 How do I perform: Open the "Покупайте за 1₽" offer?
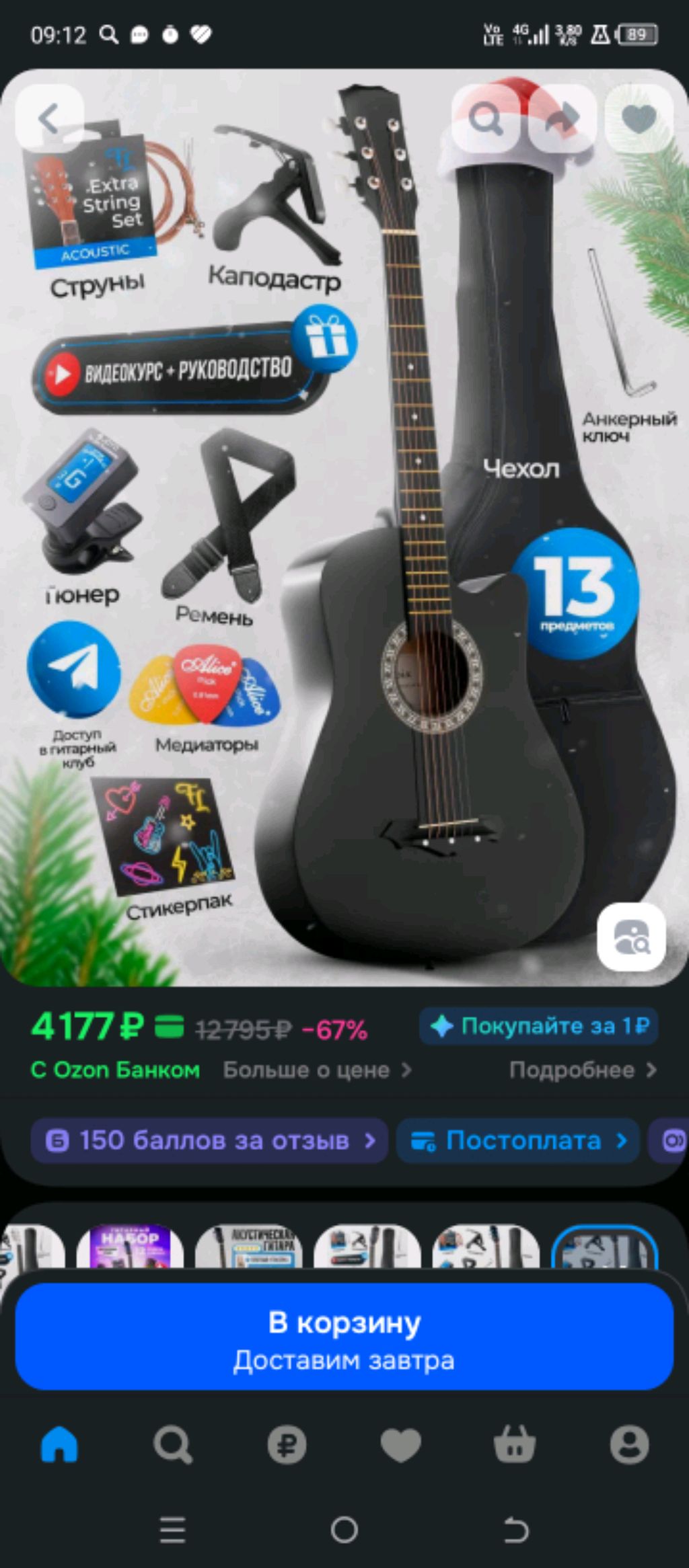coord(539,1026)
